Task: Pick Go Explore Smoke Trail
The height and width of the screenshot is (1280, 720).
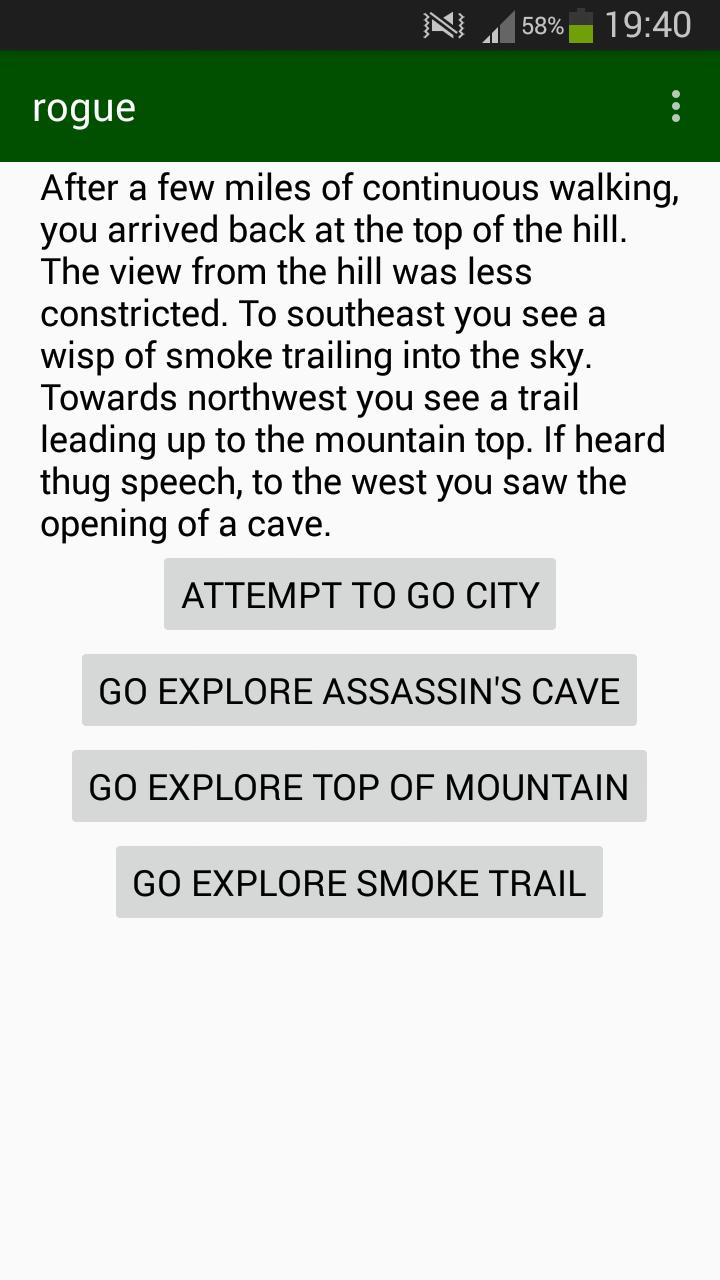Action: pyautogui.click(x=359, y=883)
